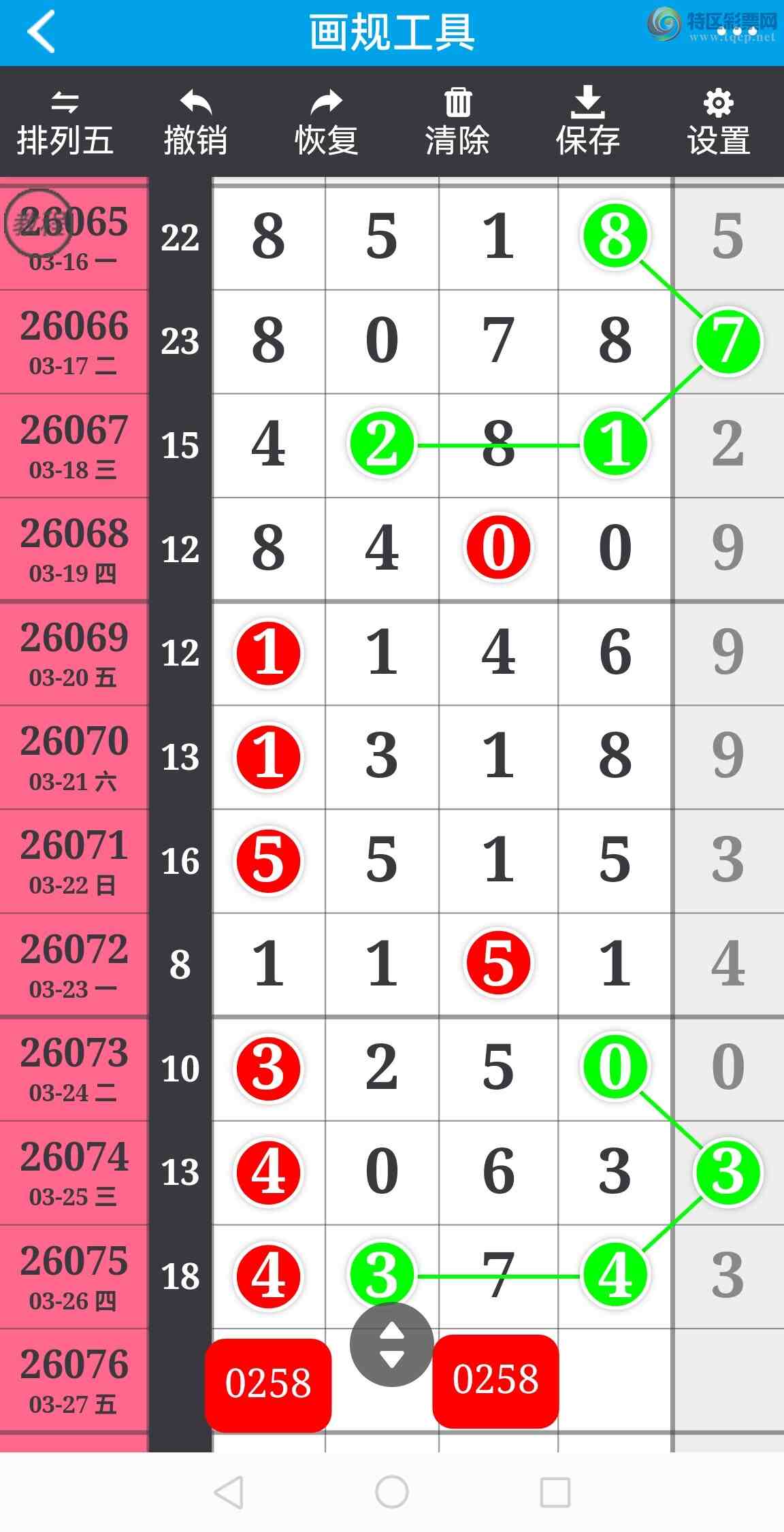
Task: Save the chart with 保存
Action: [x=587, y=123]
